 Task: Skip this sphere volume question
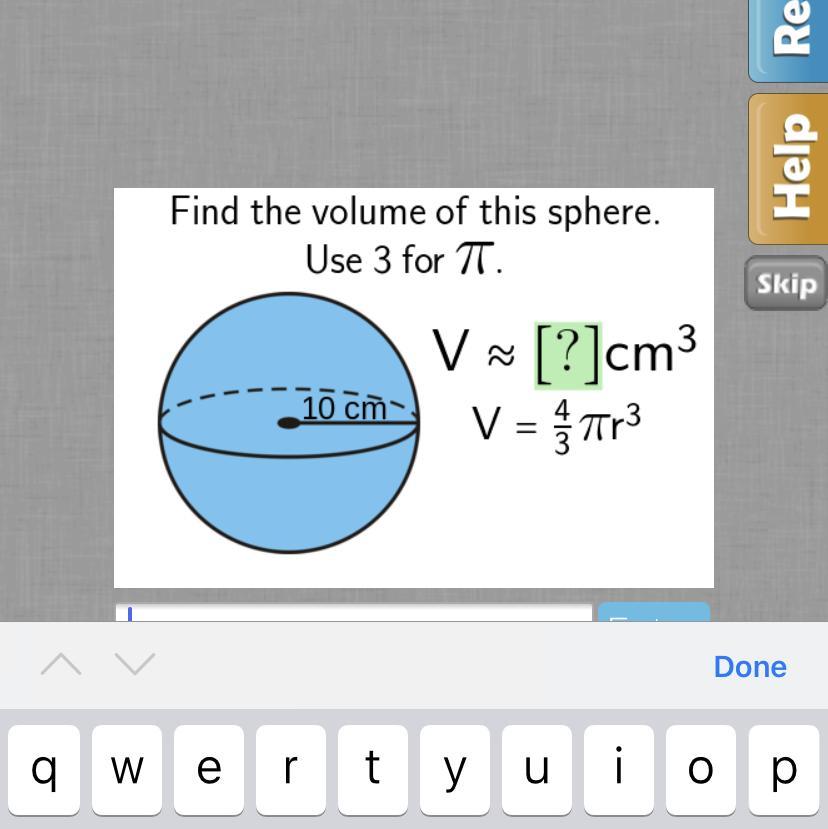tap(786, 284)
